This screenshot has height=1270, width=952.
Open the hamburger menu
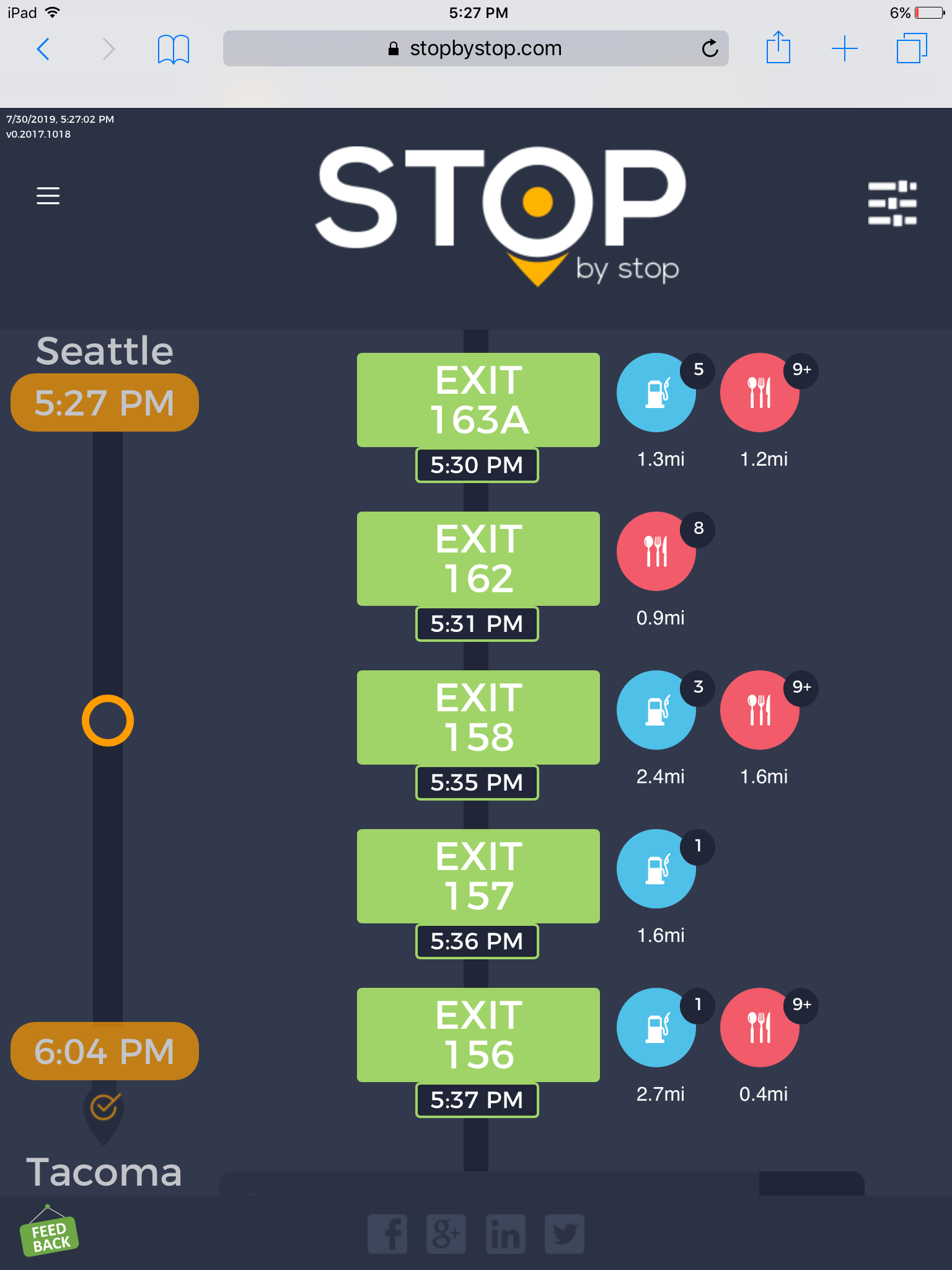point(48,196)
